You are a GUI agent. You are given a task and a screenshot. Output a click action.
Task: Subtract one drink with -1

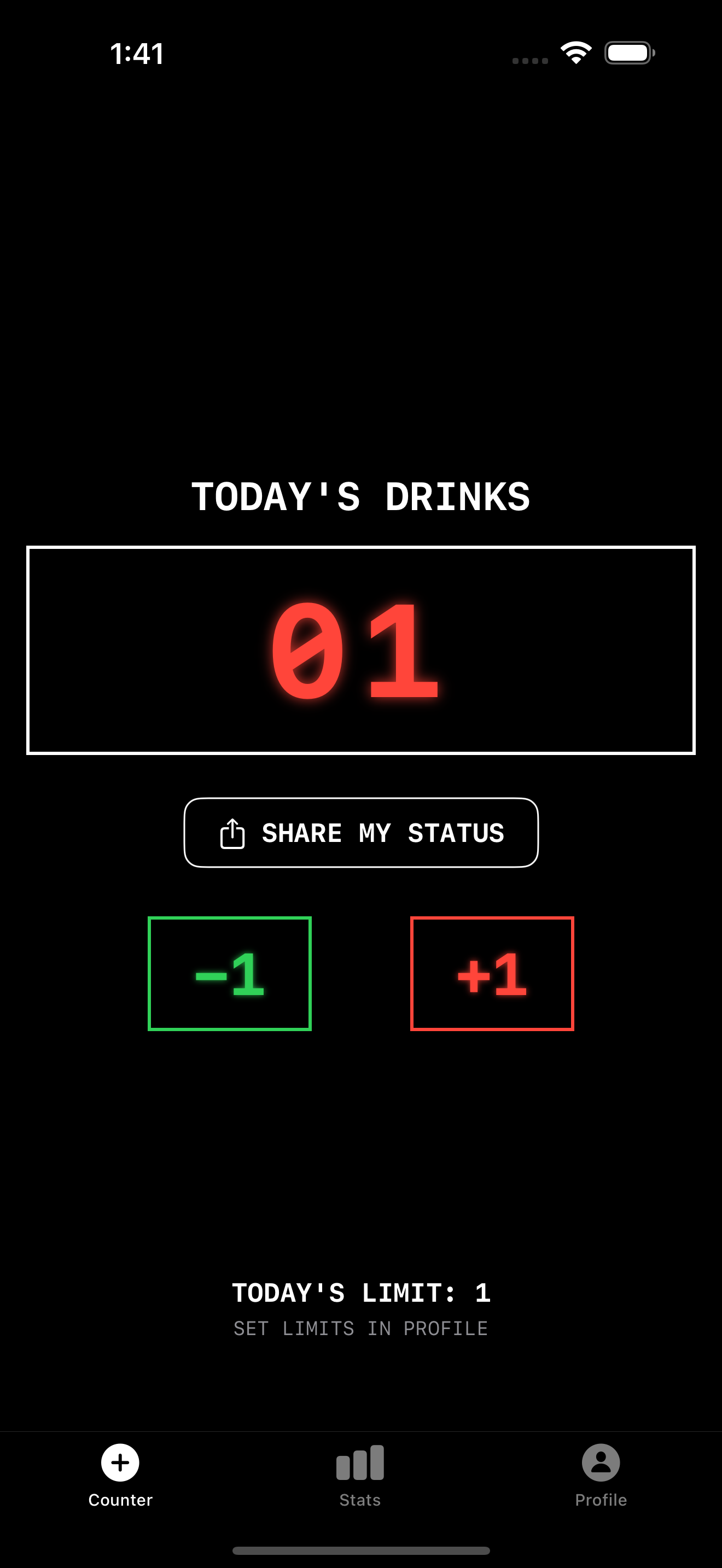[230, 973]
